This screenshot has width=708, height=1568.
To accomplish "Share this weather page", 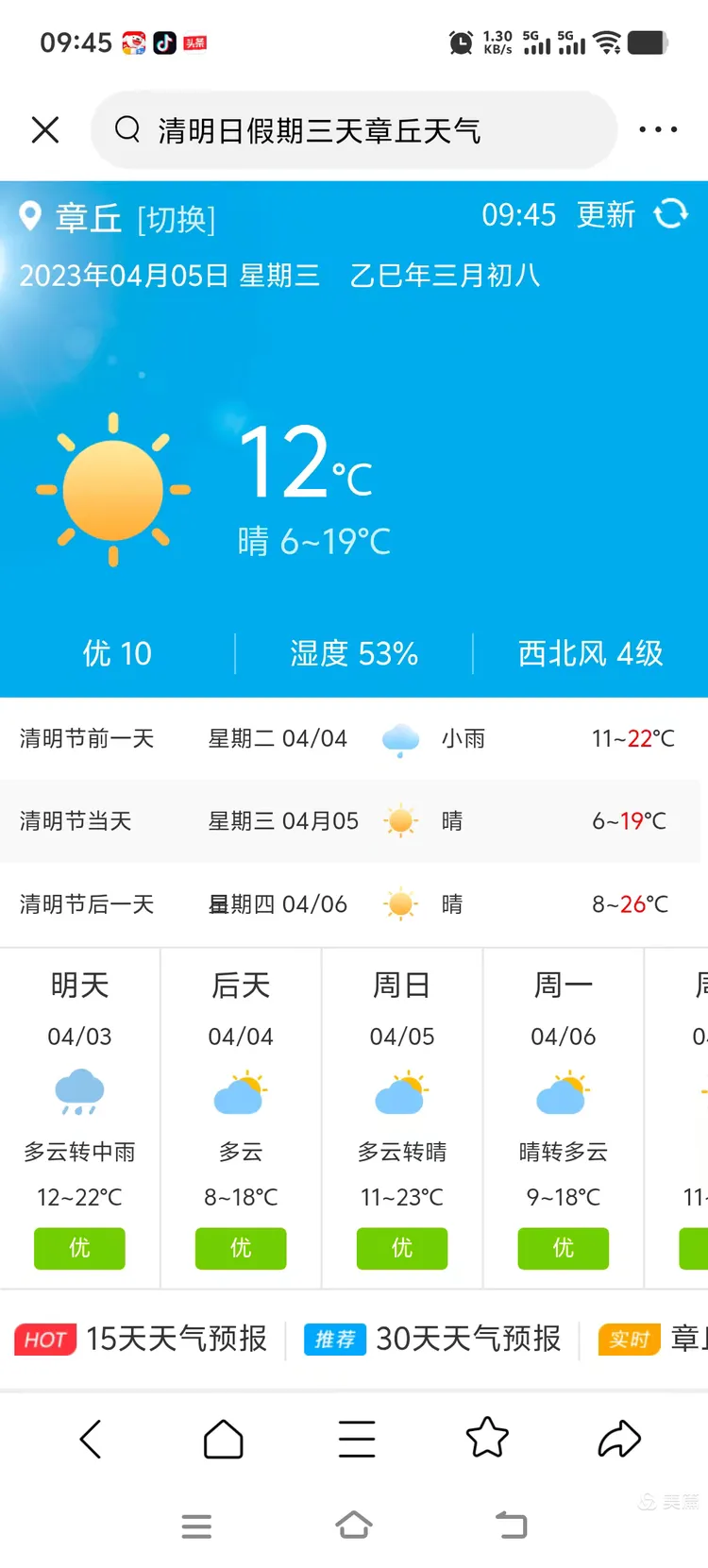I will coord(620,1439).
